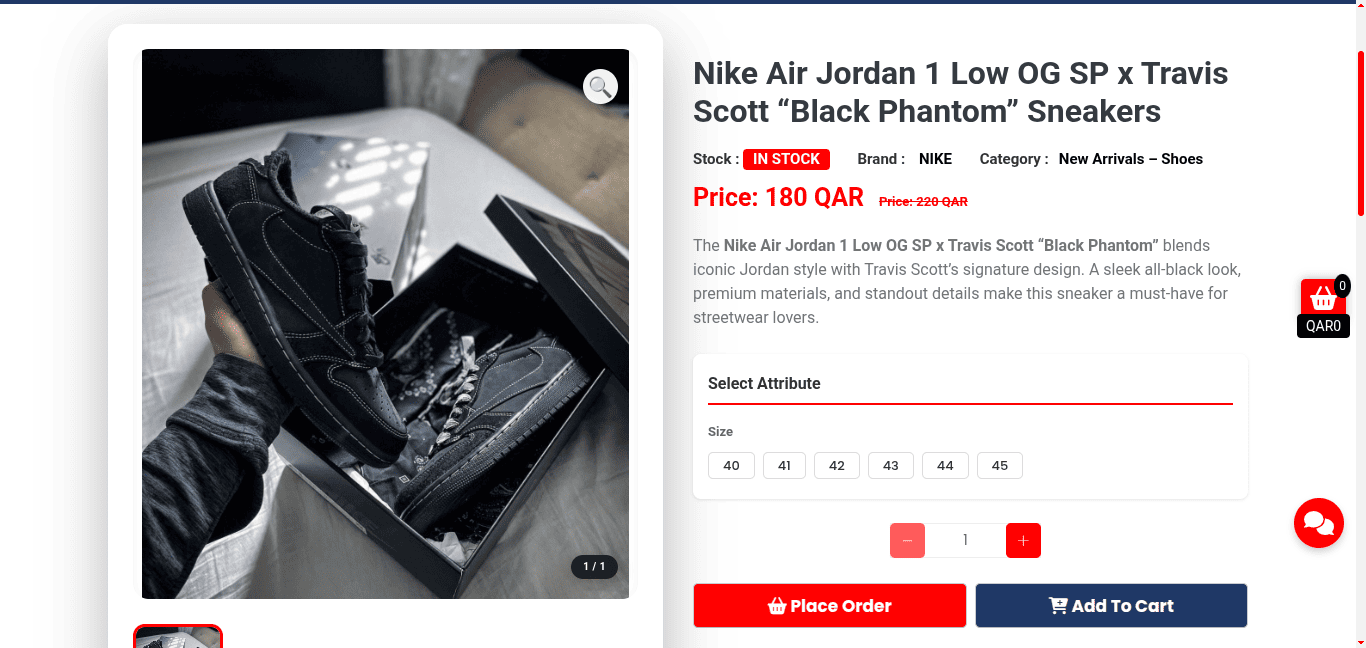1366x648 pixels.
Task: Open the floating cart basket
Action: (1323, 298)
